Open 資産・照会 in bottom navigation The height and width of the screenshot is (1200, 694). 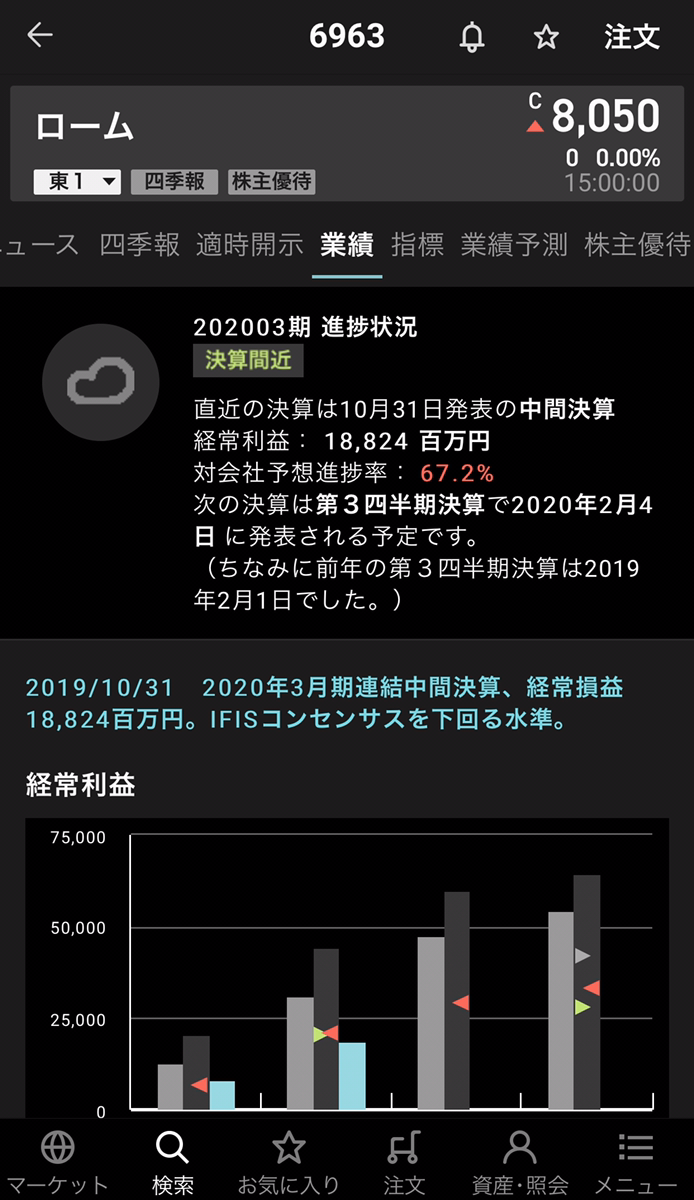(519, 1163)
